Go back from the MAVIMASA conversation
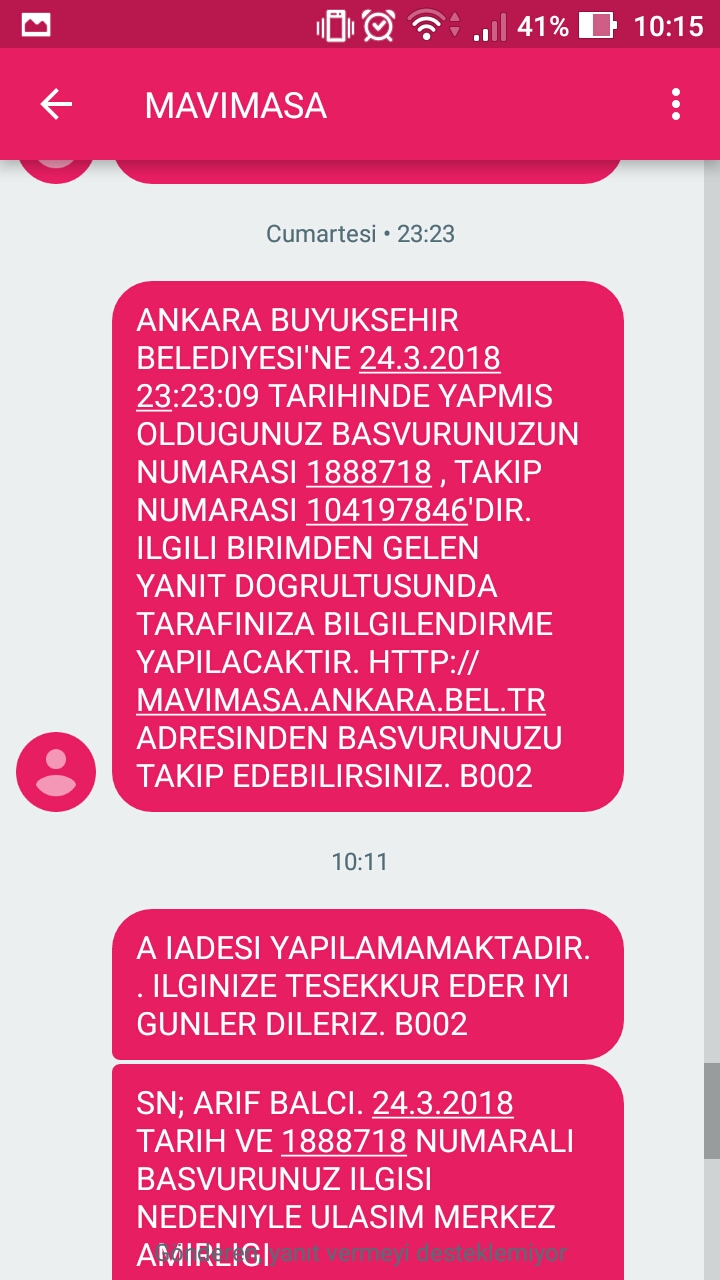720x1280 pixels. point(56,105)
